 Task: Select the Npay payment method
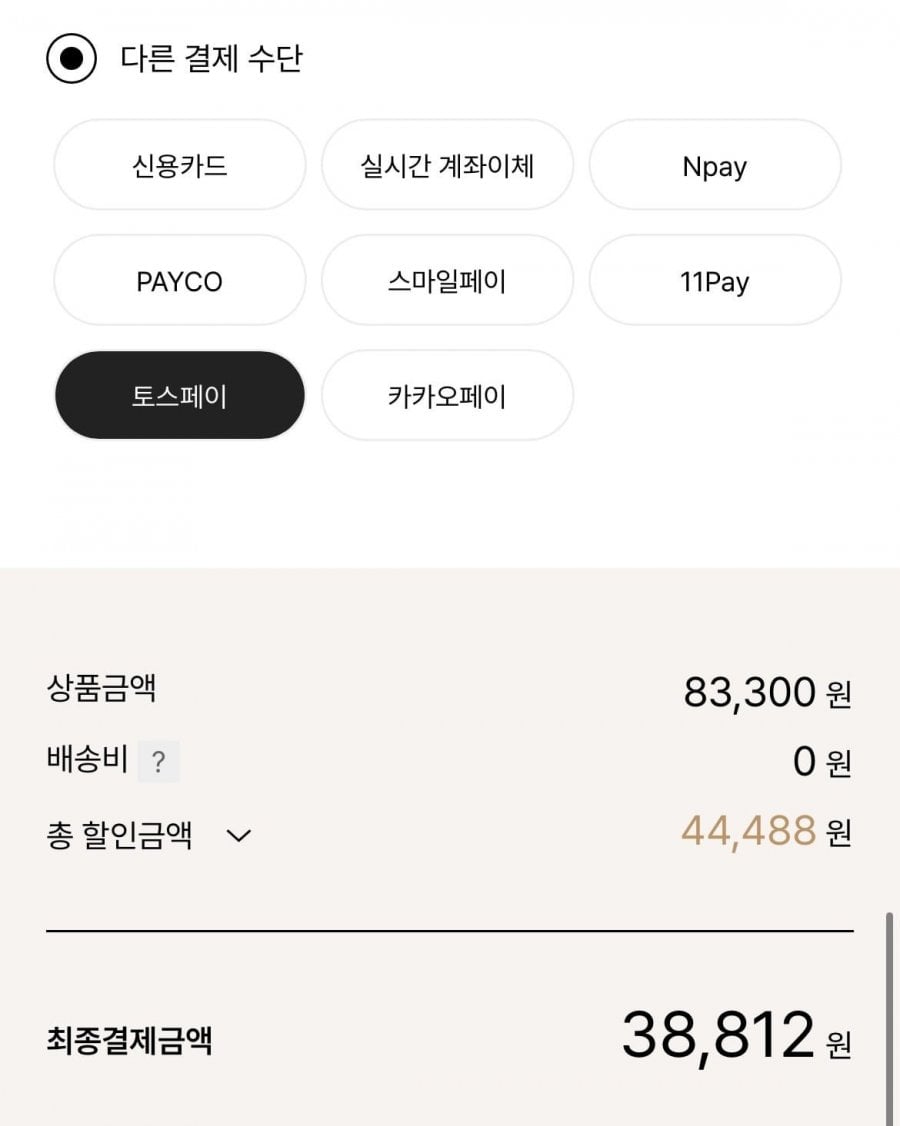(x=715, y=166)
